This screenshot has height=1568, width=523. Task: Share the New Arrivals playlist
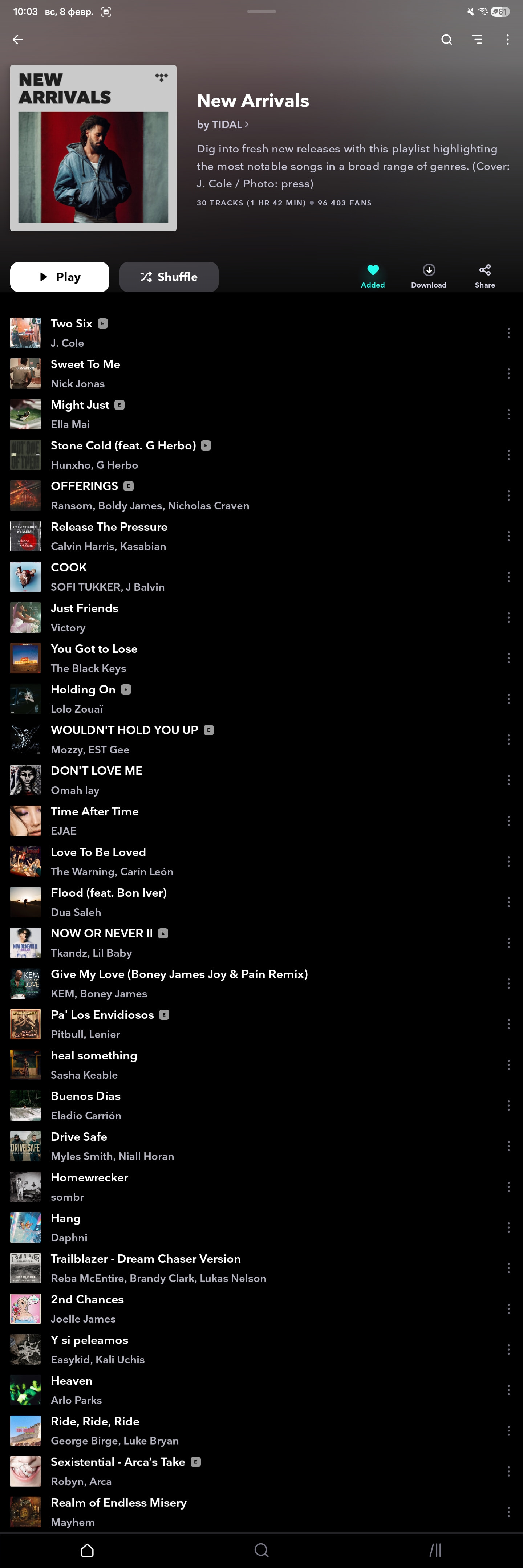point(485,275)
